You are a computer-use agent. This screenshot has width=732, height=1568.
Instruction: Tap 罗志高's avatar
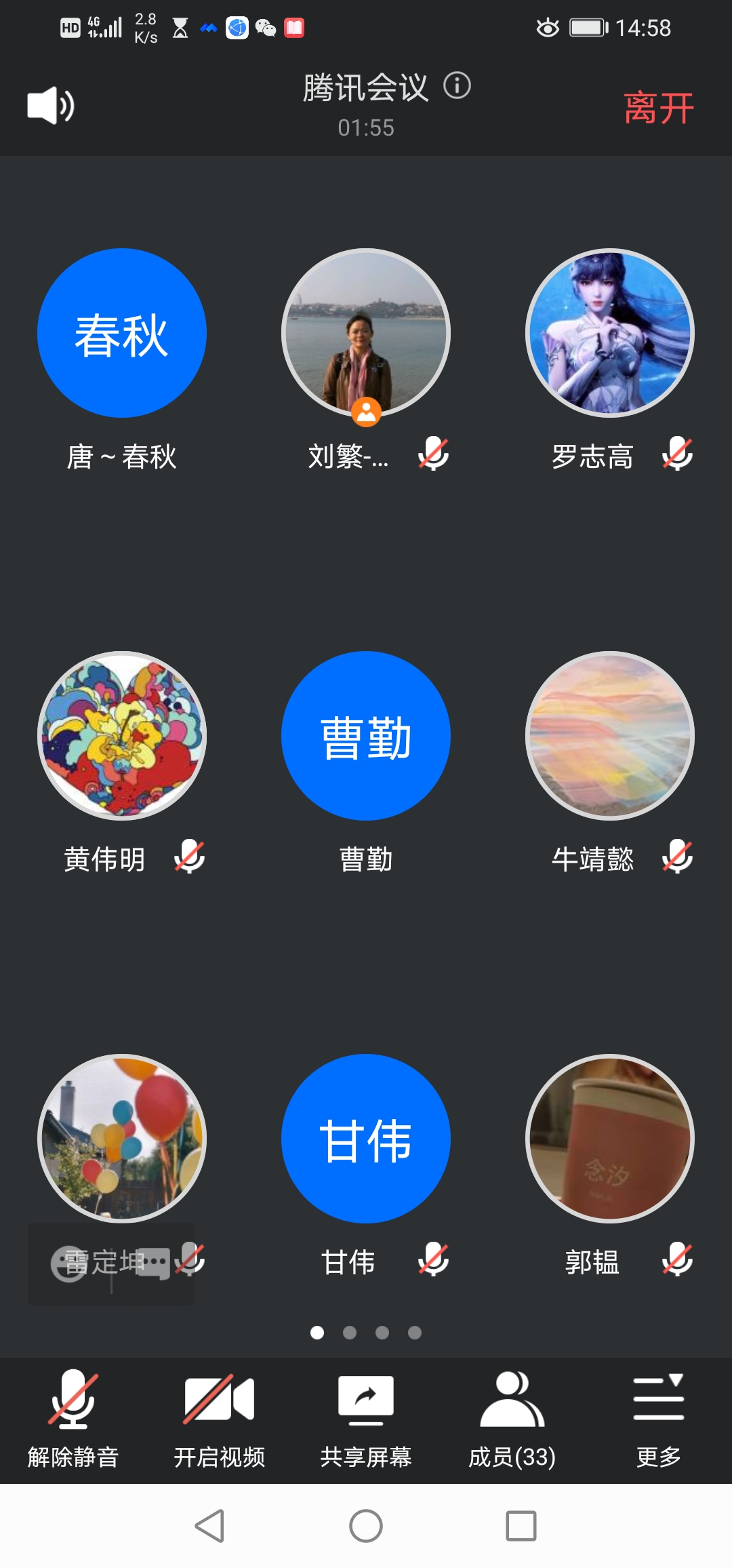(610, 333)
